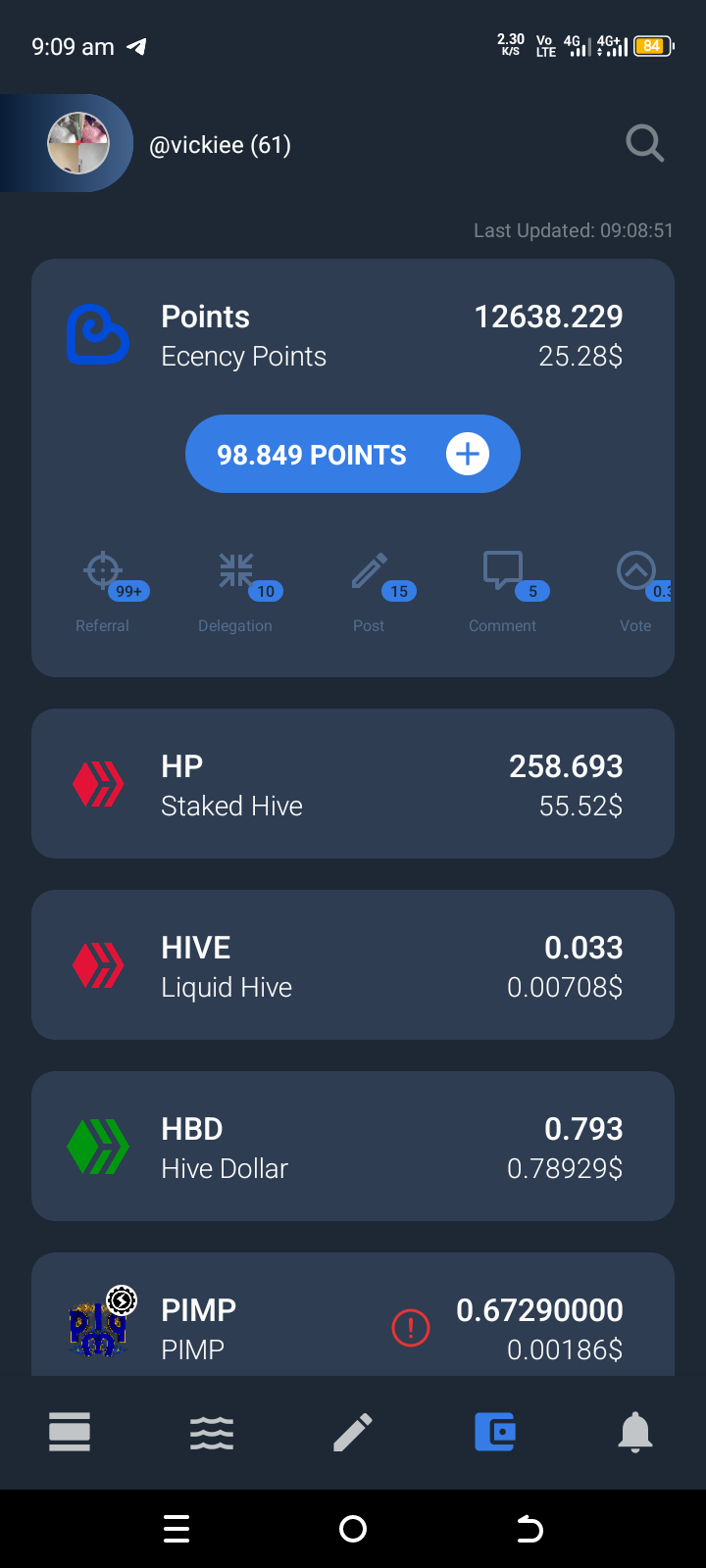Tap the Comment points icon
Image resolution: width=706 pixels, height=1568 pixels.
503,570
